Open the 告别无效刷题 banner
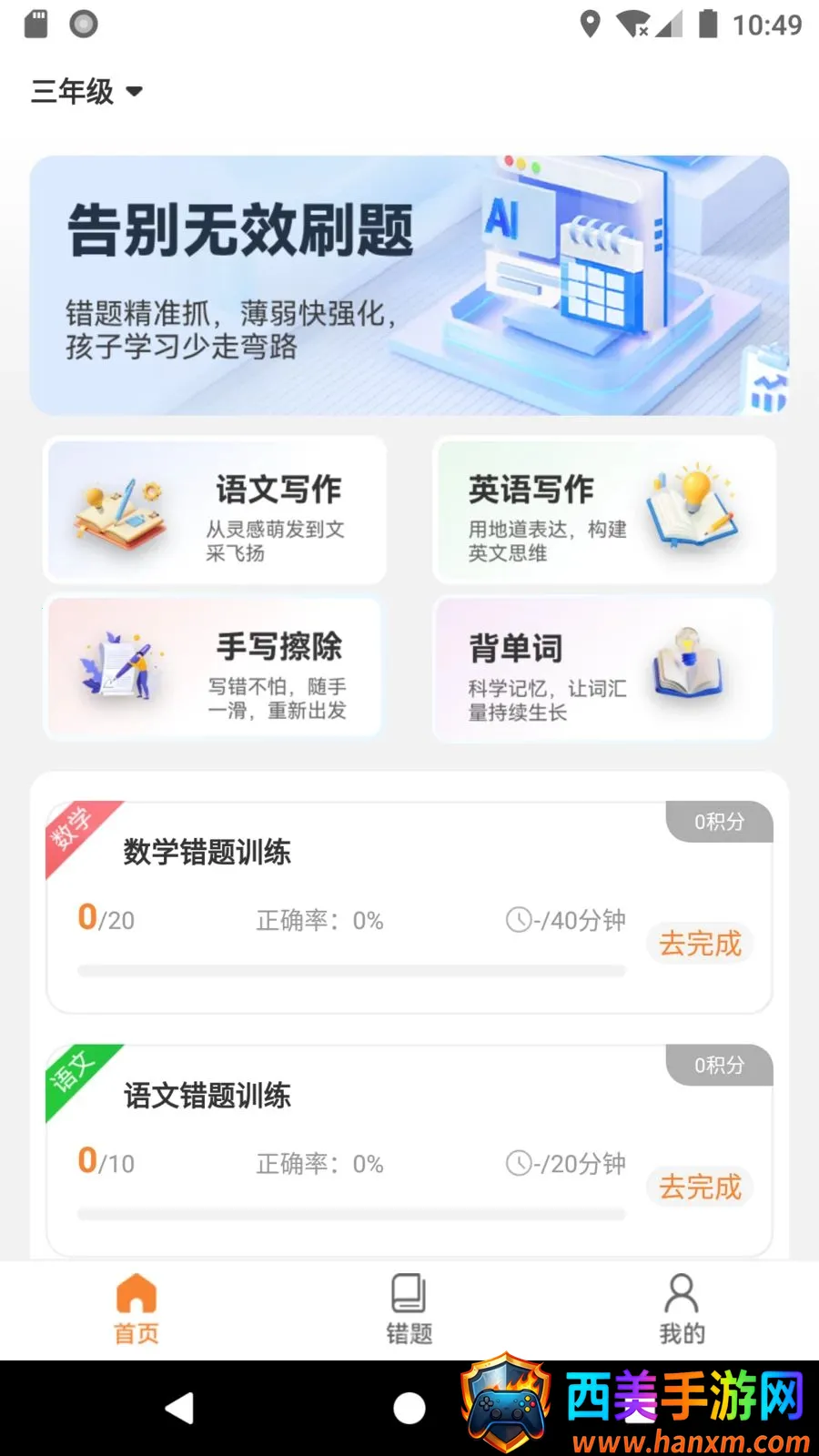 [409, 286]
